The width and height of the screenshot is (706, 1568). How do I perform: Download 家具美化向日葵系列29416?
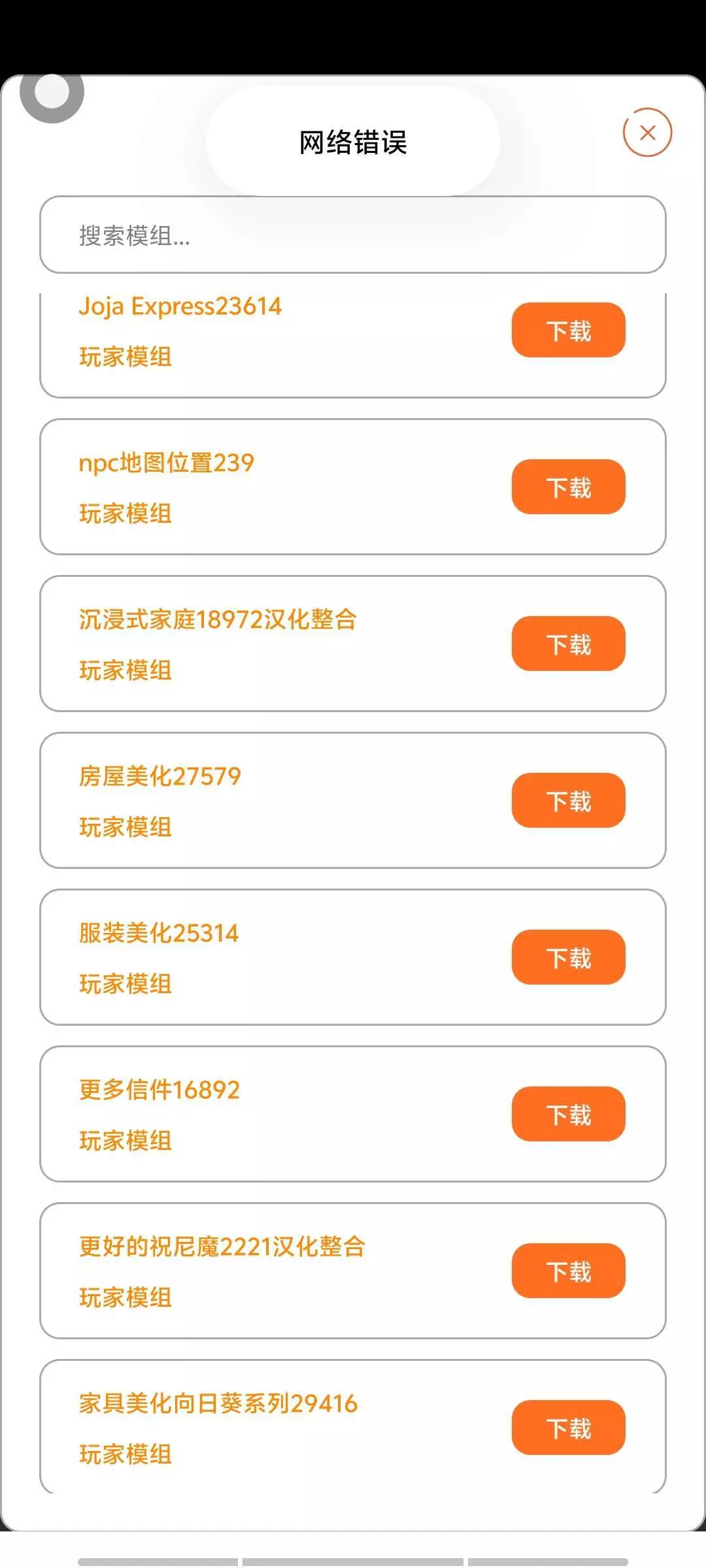click(x=568, y=1428)
